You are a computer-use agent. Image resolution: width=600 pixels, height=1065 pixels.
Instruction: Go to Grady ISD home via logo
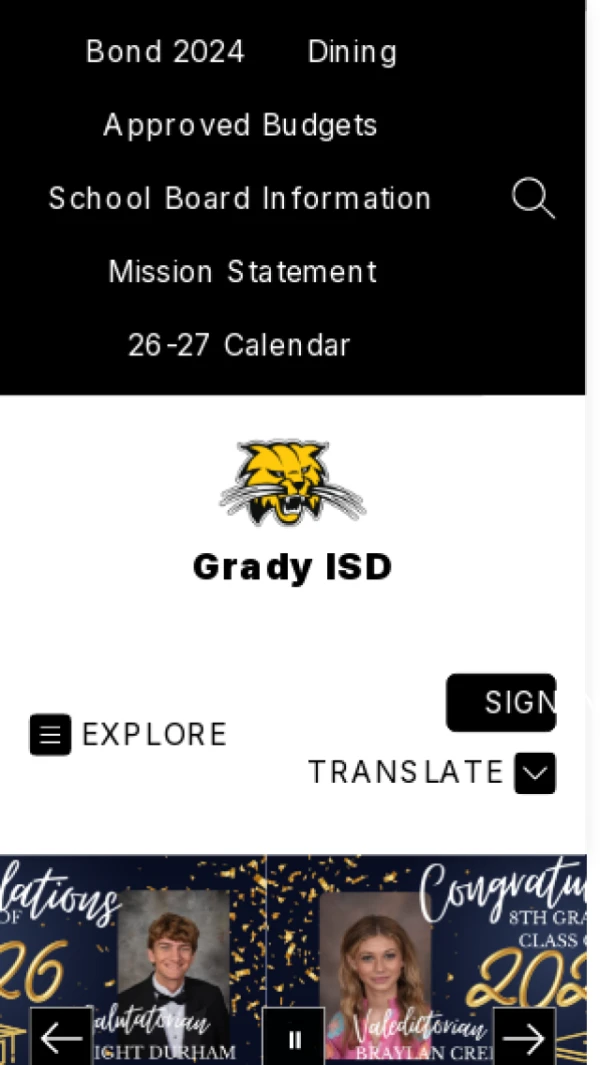[x=292, y=483]
